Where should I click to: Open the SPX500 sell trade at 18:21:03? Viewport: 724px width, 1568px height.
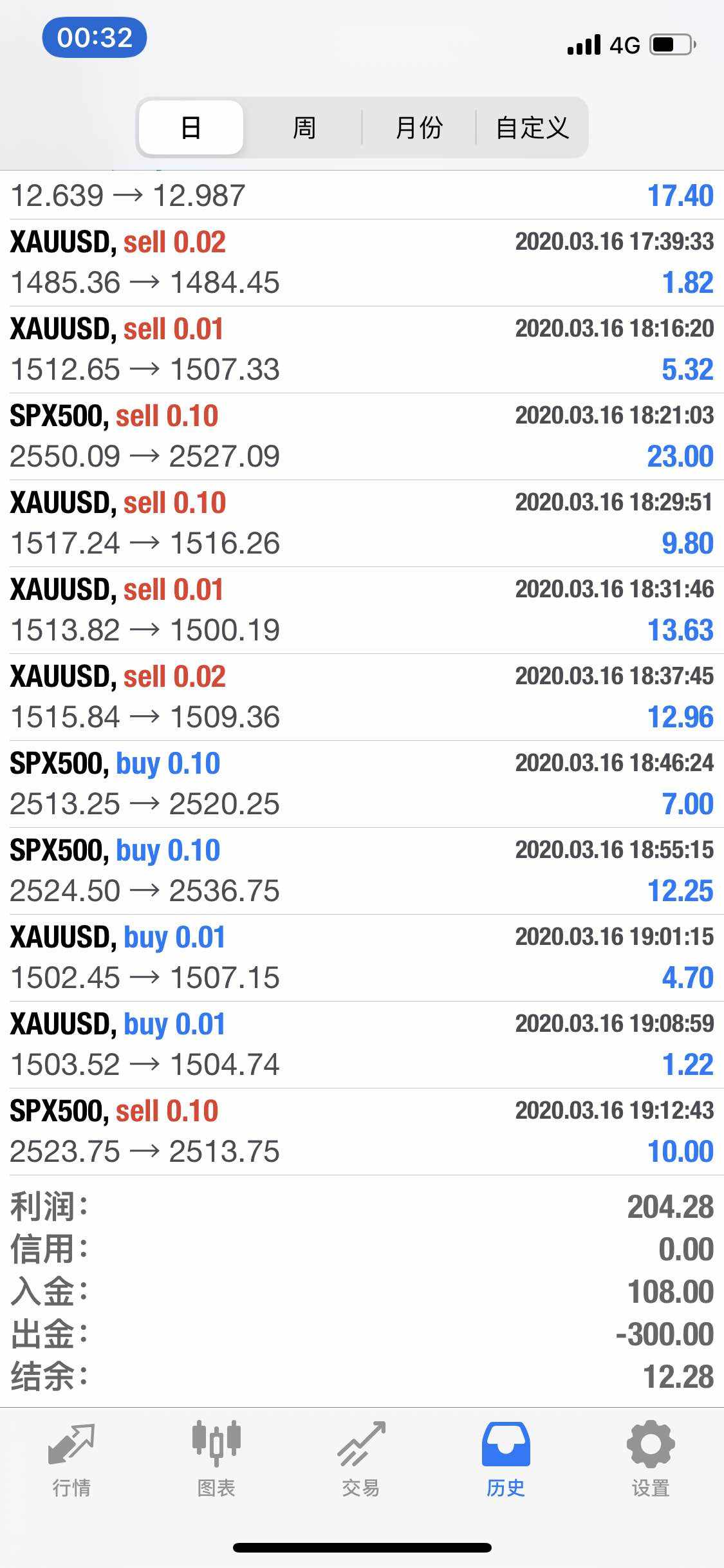(362, 436)
